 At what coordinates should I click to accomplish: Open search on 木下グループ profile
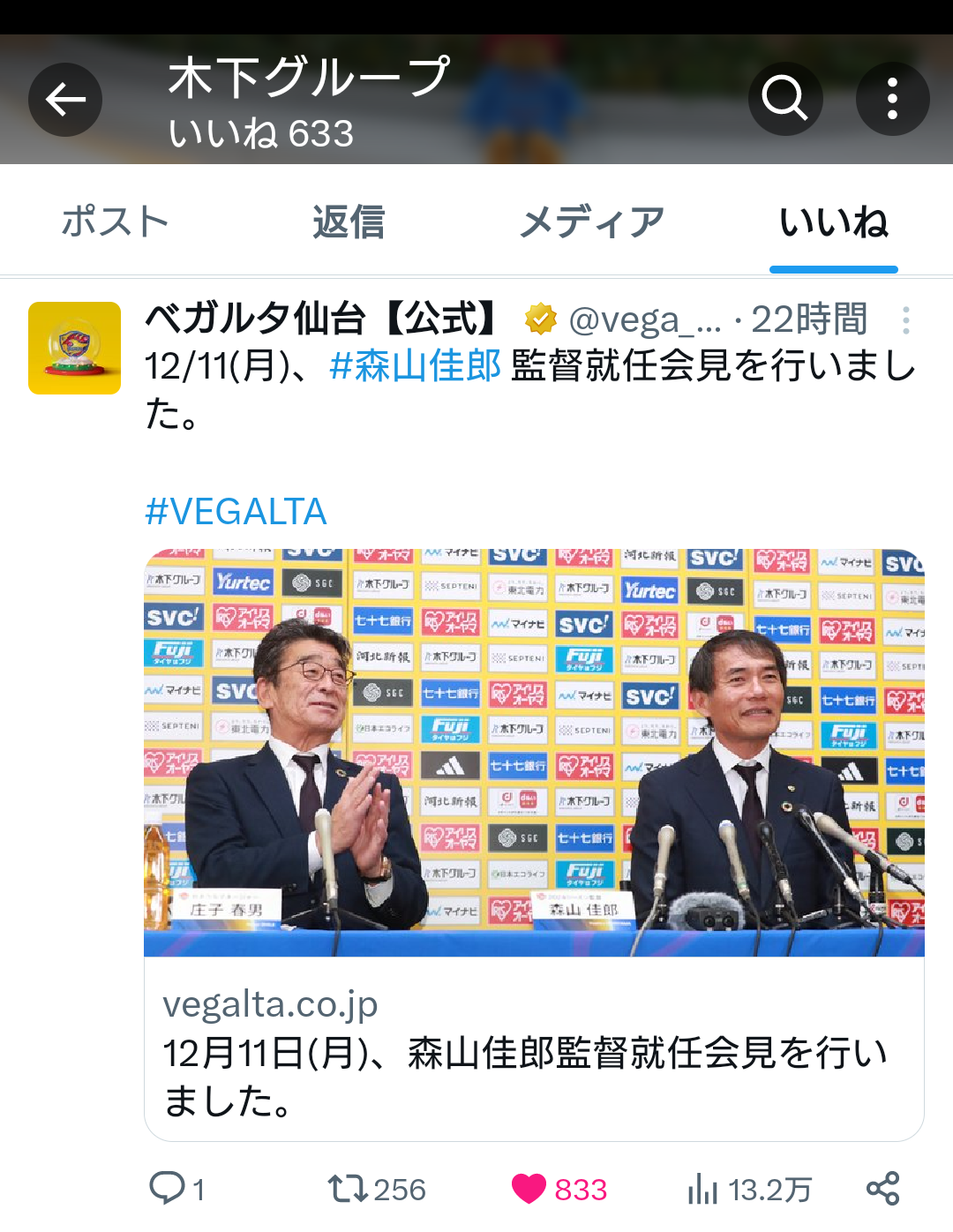pyautogui.click(x=785, y=99)
